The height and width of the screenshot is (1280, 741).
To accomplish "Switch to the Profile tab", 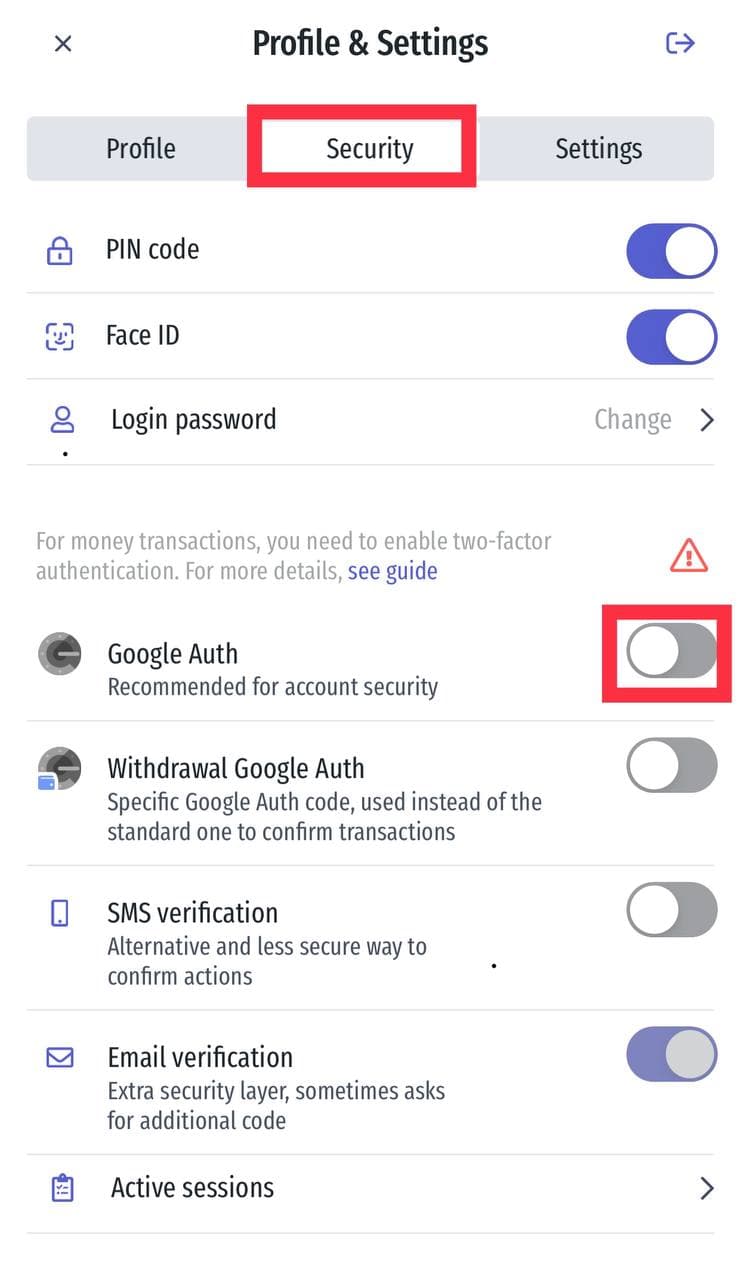I will [x=141, y=149].
